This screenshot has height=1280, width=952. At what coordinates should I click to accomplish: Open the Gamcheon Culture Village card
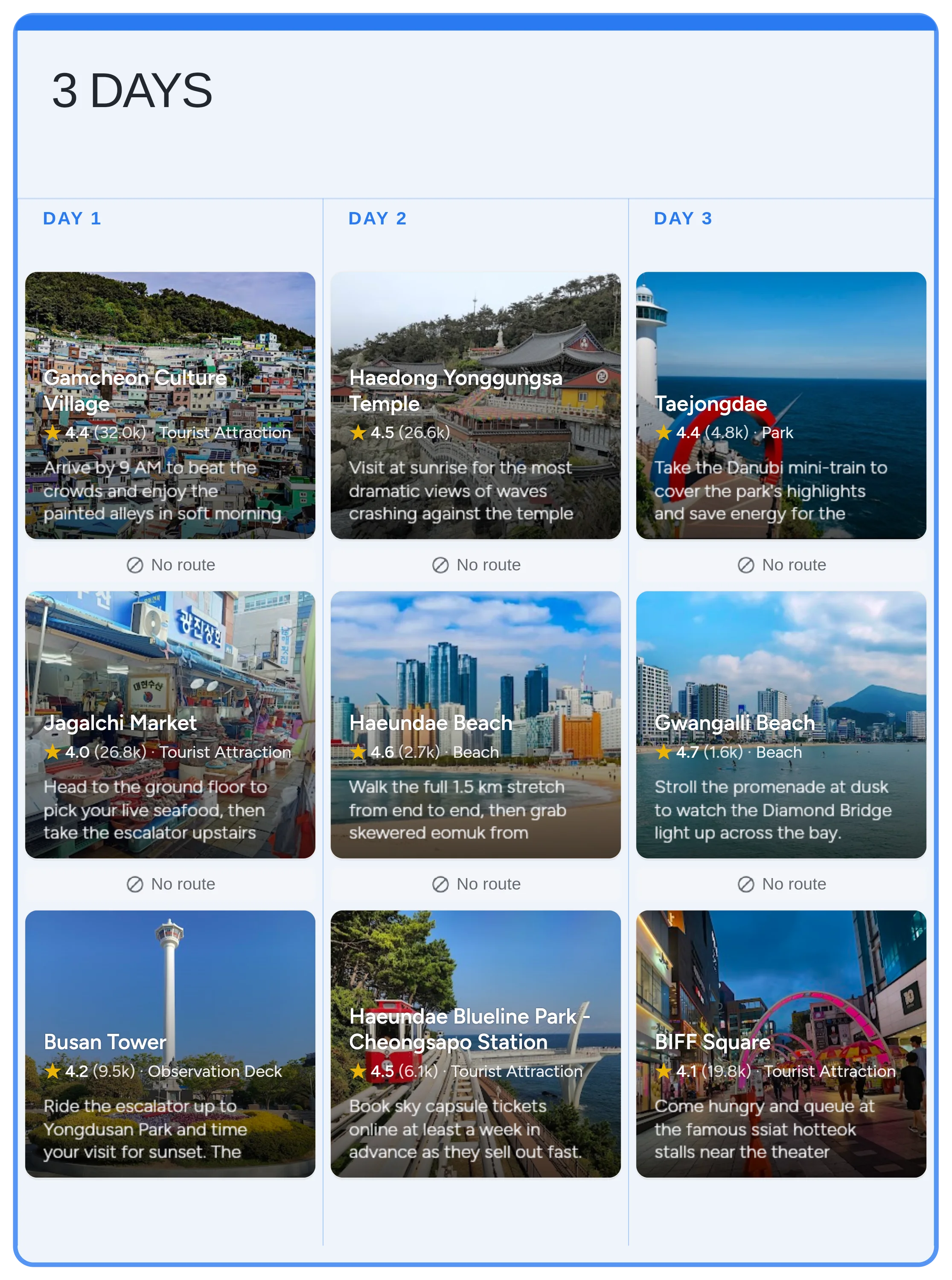(170, 405)
